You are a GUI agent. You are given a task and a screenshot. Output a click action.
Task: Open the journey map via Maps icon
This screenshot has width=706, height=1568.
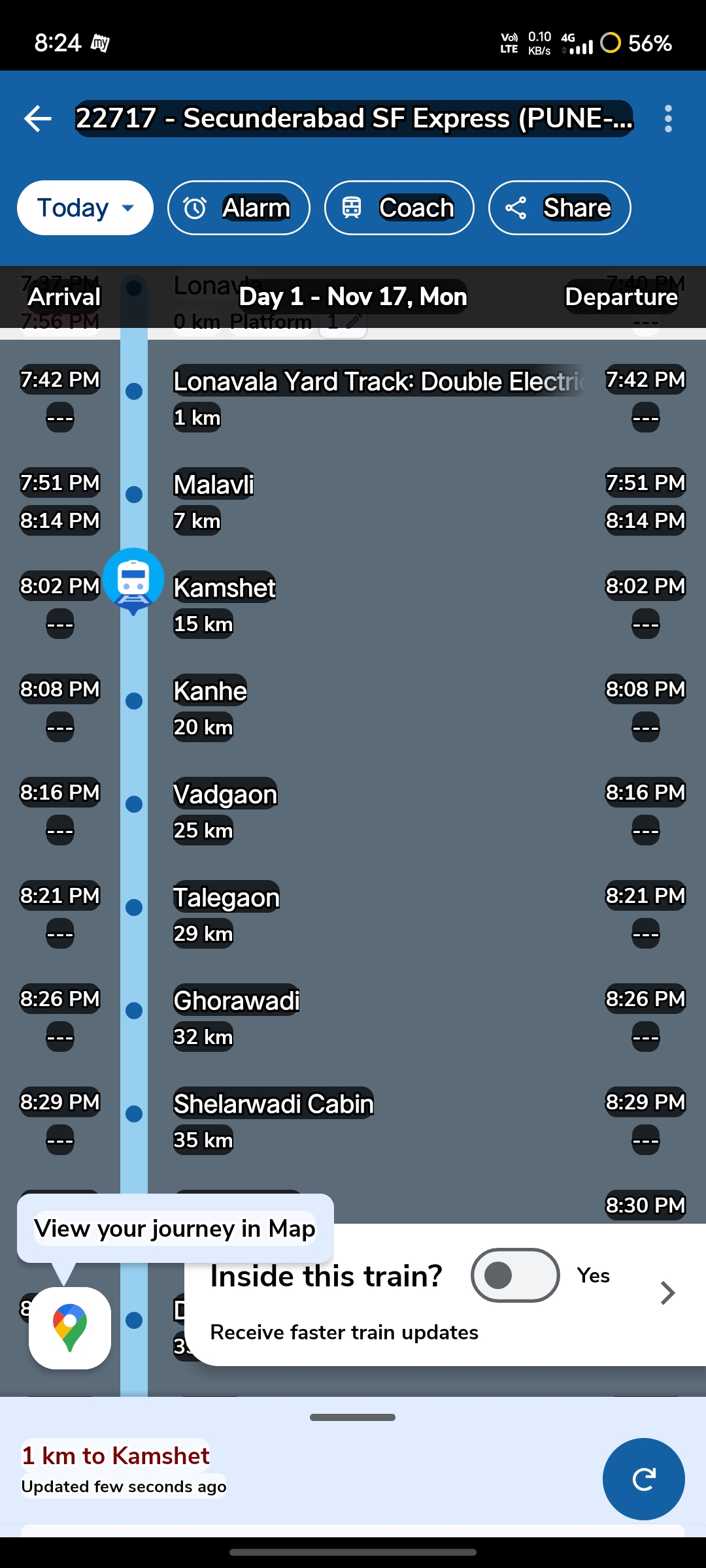70,1328
